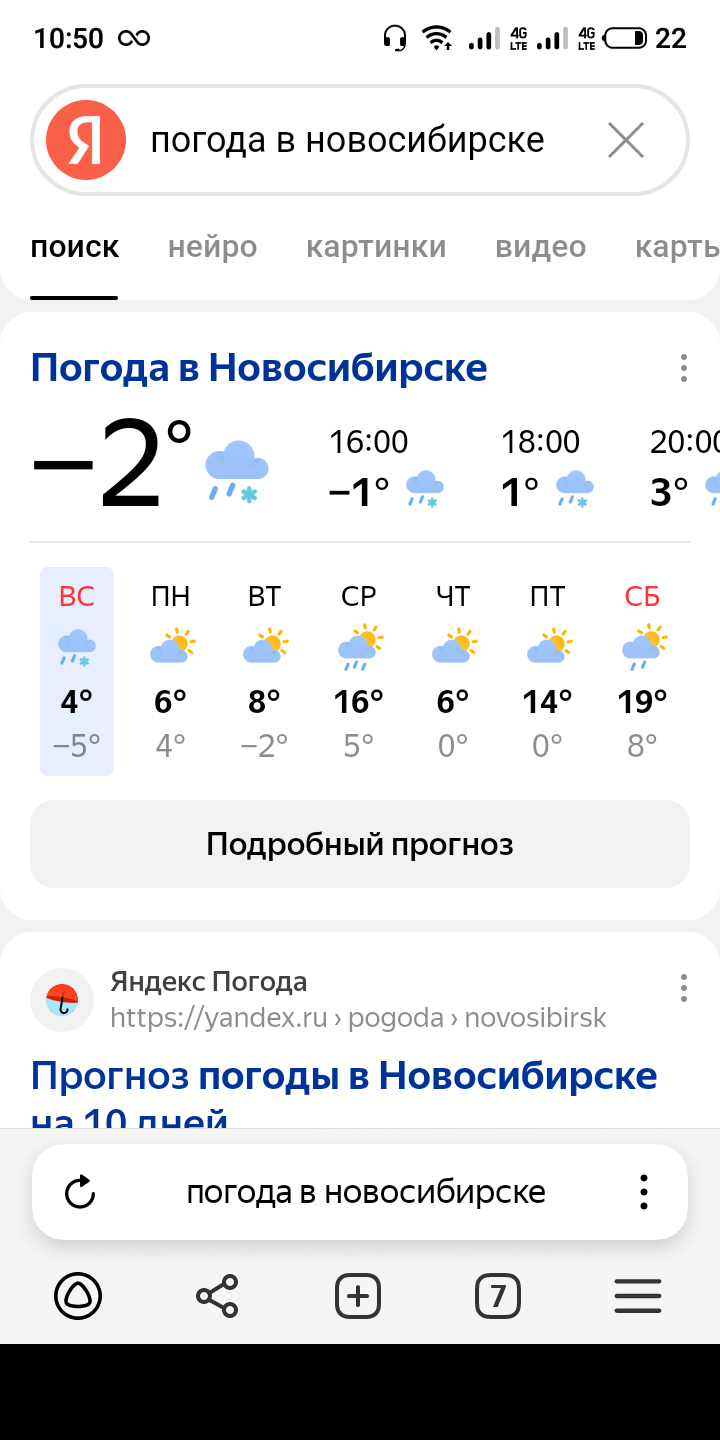This screenshot has width=720, height=1440.
Task: Open the Прогноз погоды в Новосибирске result
Action: (x=344, y=1078)
